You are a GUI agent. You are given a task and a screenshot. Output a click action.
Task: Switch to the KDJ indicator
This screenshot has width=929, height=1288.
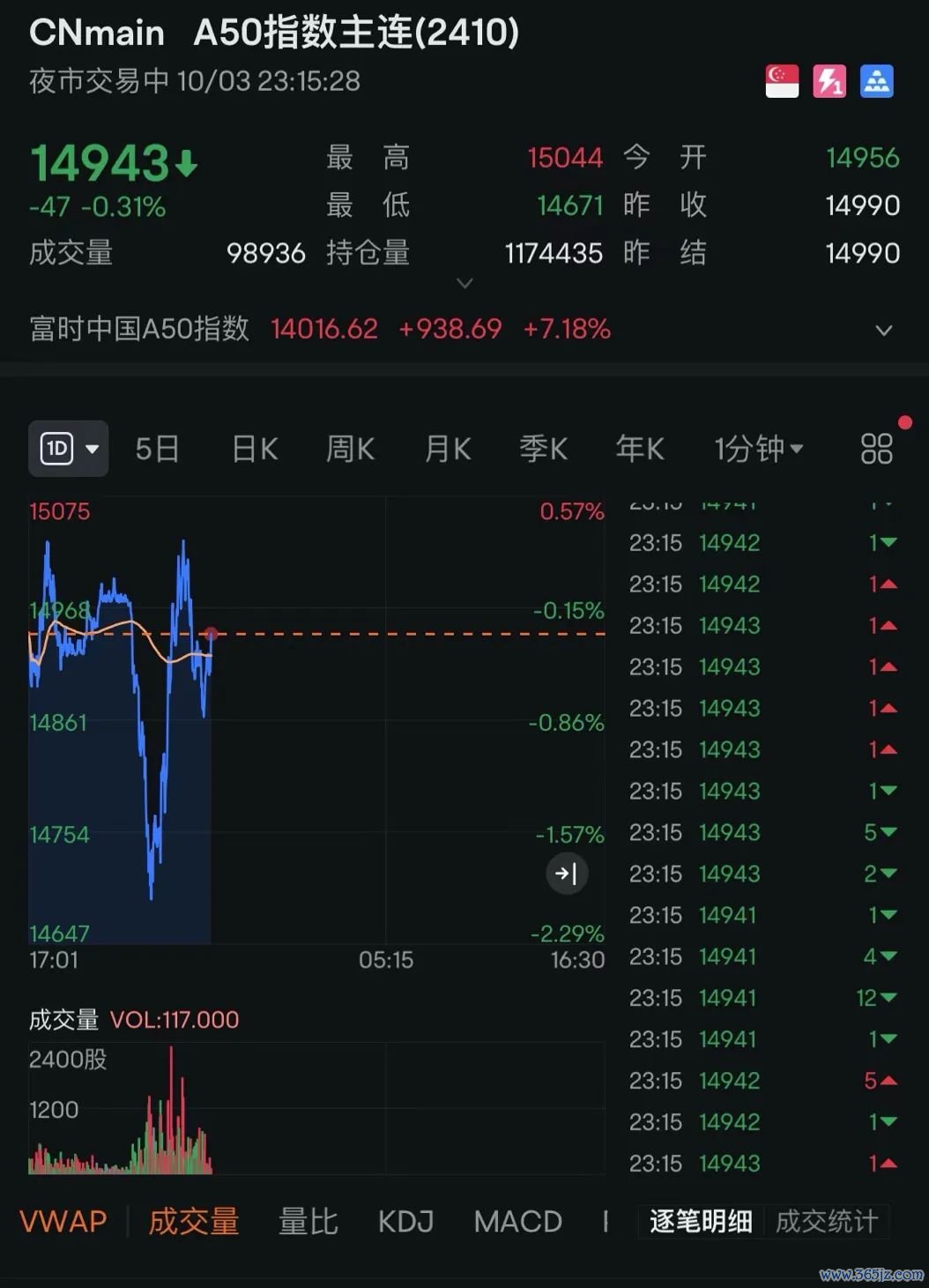click(x=405, y=1221)
